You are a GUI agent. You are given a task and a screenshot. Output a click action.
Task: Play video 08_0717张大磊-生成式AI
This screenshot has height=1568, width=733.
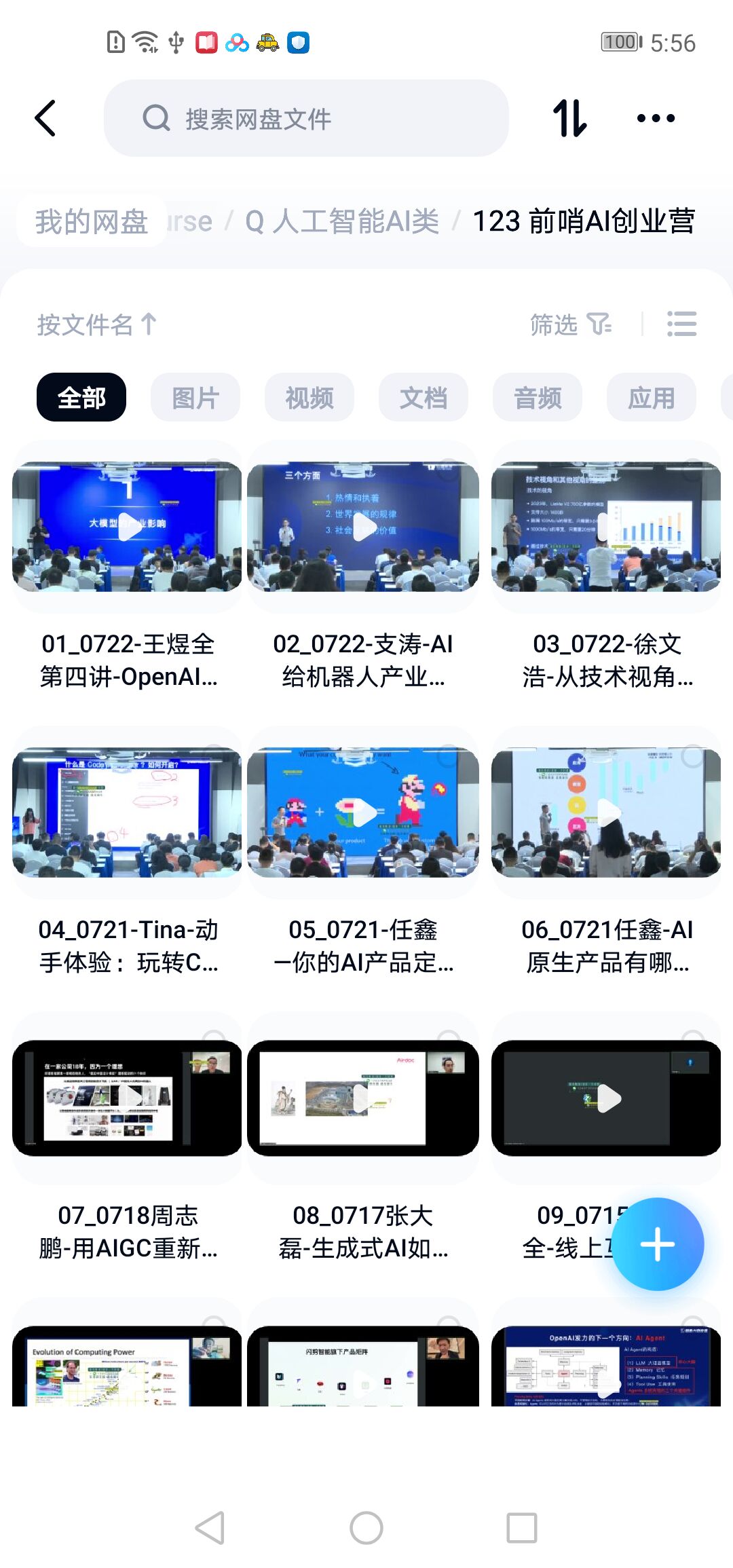point(363,1098)
